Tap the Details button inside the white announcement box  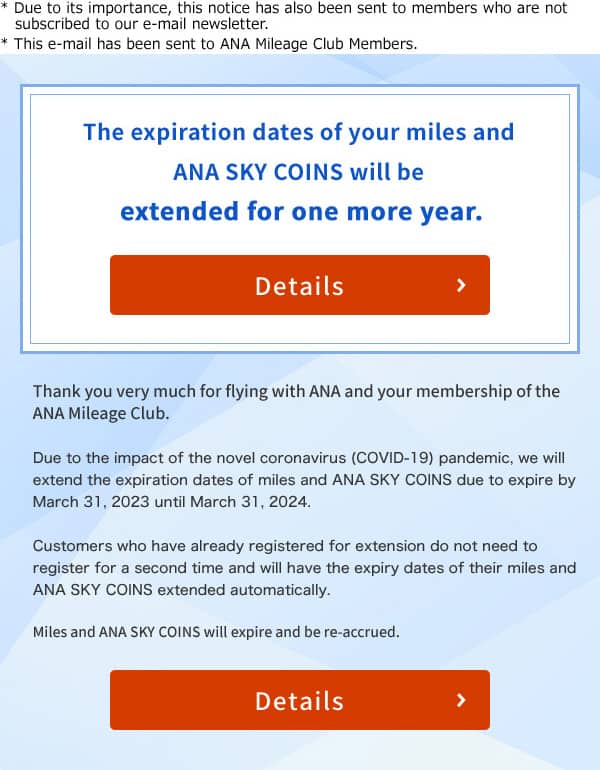pyautogui.click(x=300, y=285)
